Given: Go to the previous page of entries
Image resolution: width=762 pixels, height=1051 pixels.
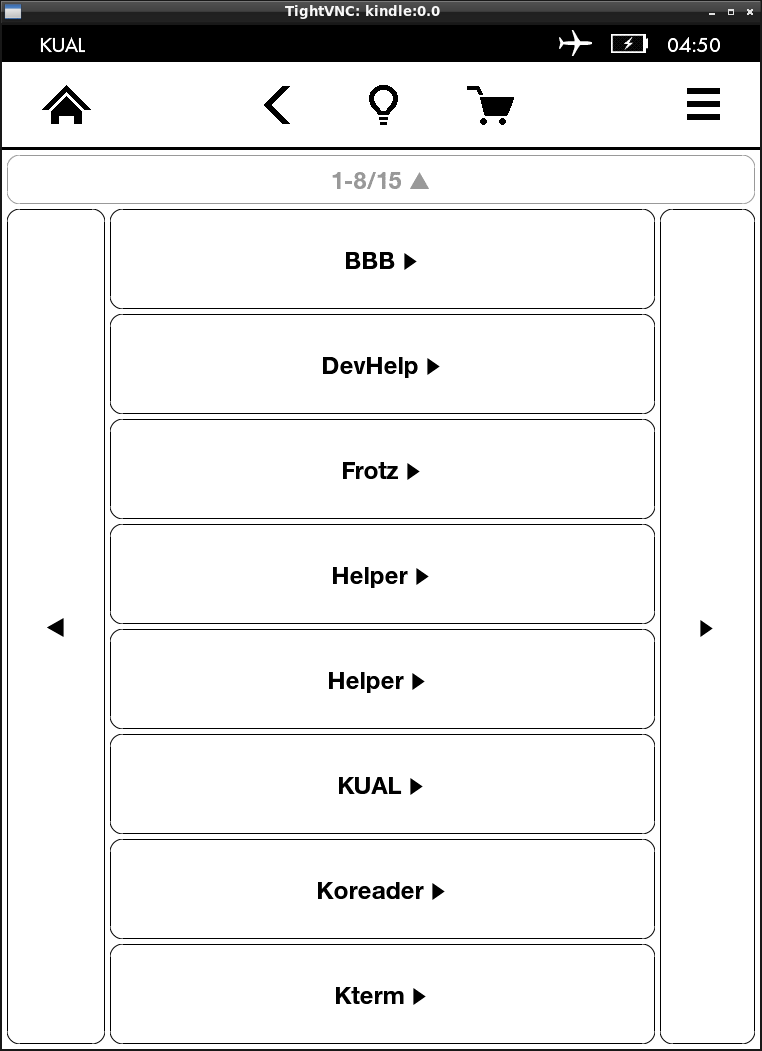Looking at the screenshot, I should (x=56, y=627).
